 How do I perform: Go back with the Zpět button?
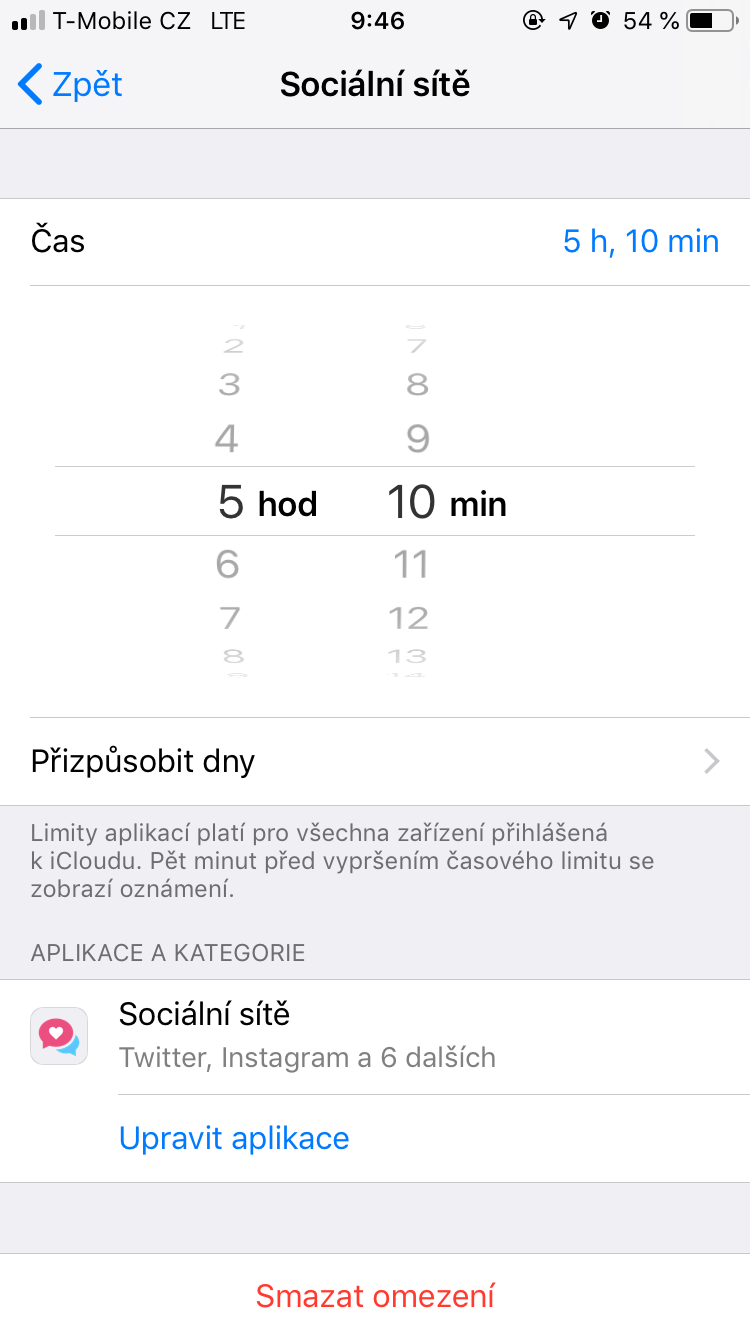(70, 85)
